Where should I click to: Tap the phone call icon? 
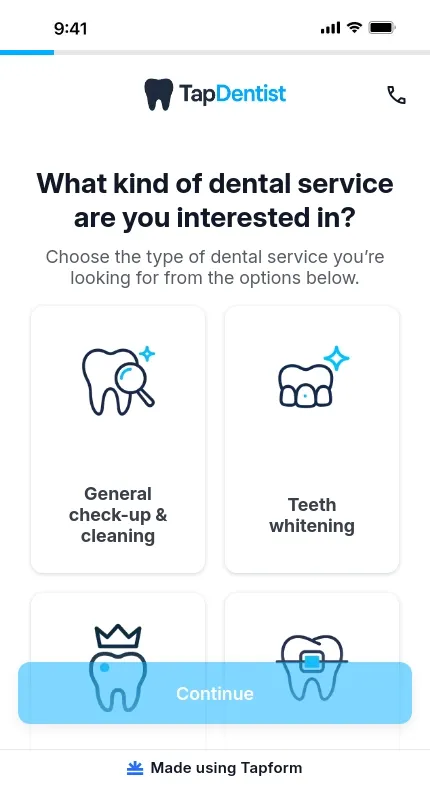(x=396, y=95)
